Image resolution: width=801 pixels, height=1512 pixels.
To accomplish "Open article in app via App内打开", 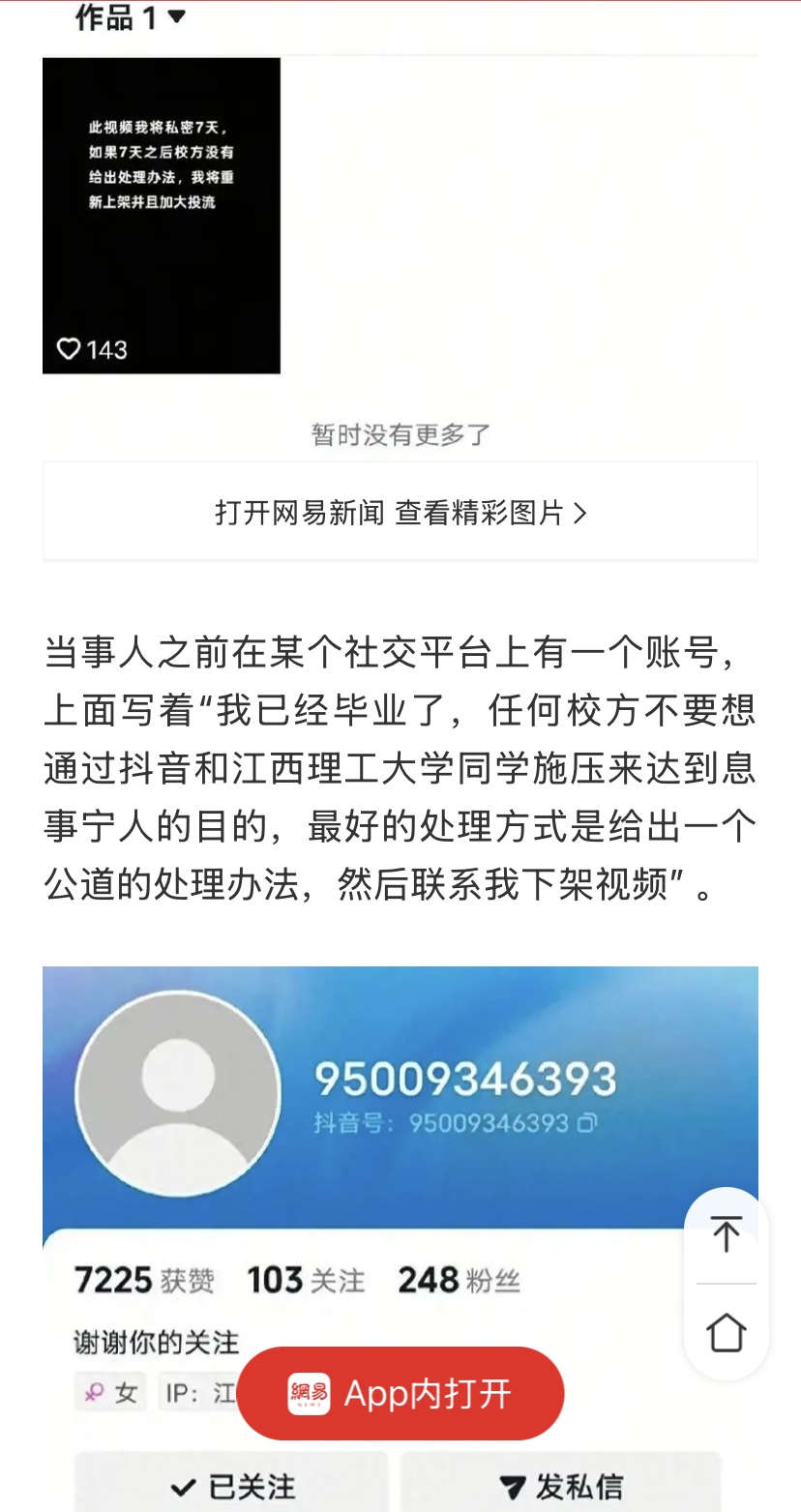I will click(400, 1393).
